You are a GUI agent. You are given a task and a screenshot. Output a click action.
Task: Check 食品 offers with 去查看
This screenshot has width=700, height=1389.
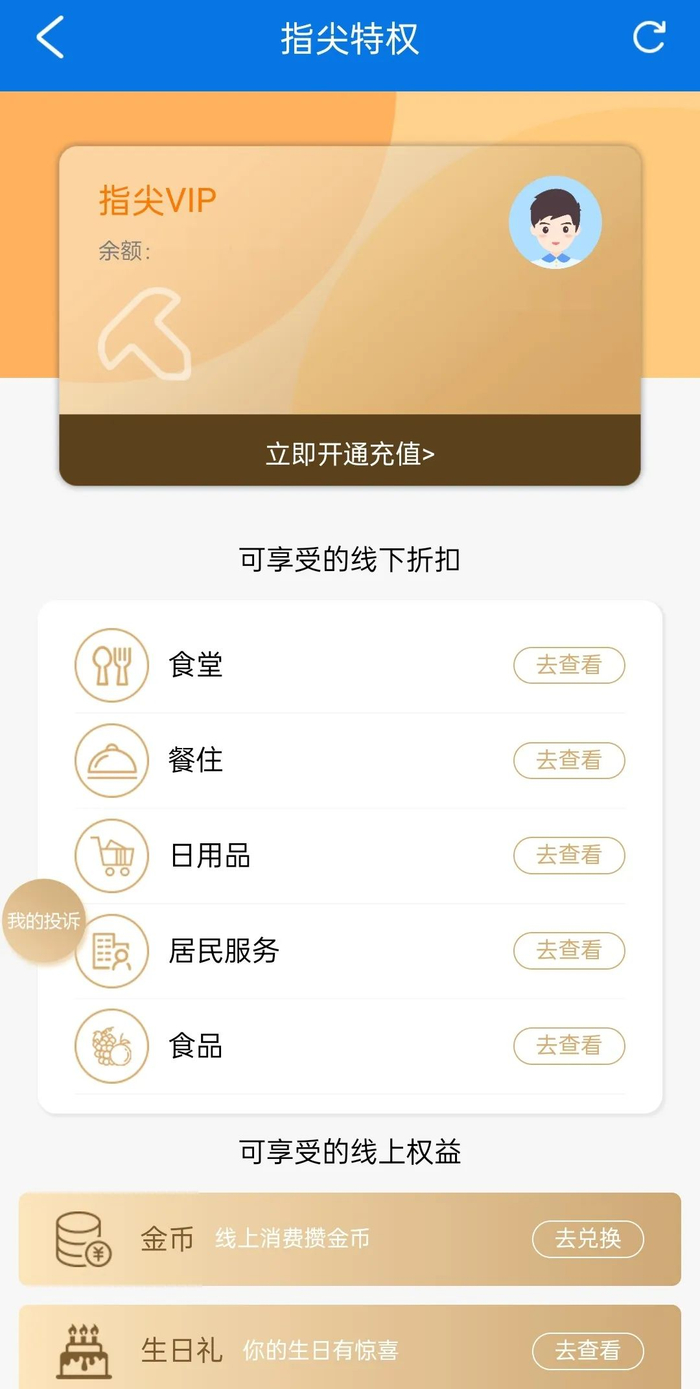point(569,1046)
